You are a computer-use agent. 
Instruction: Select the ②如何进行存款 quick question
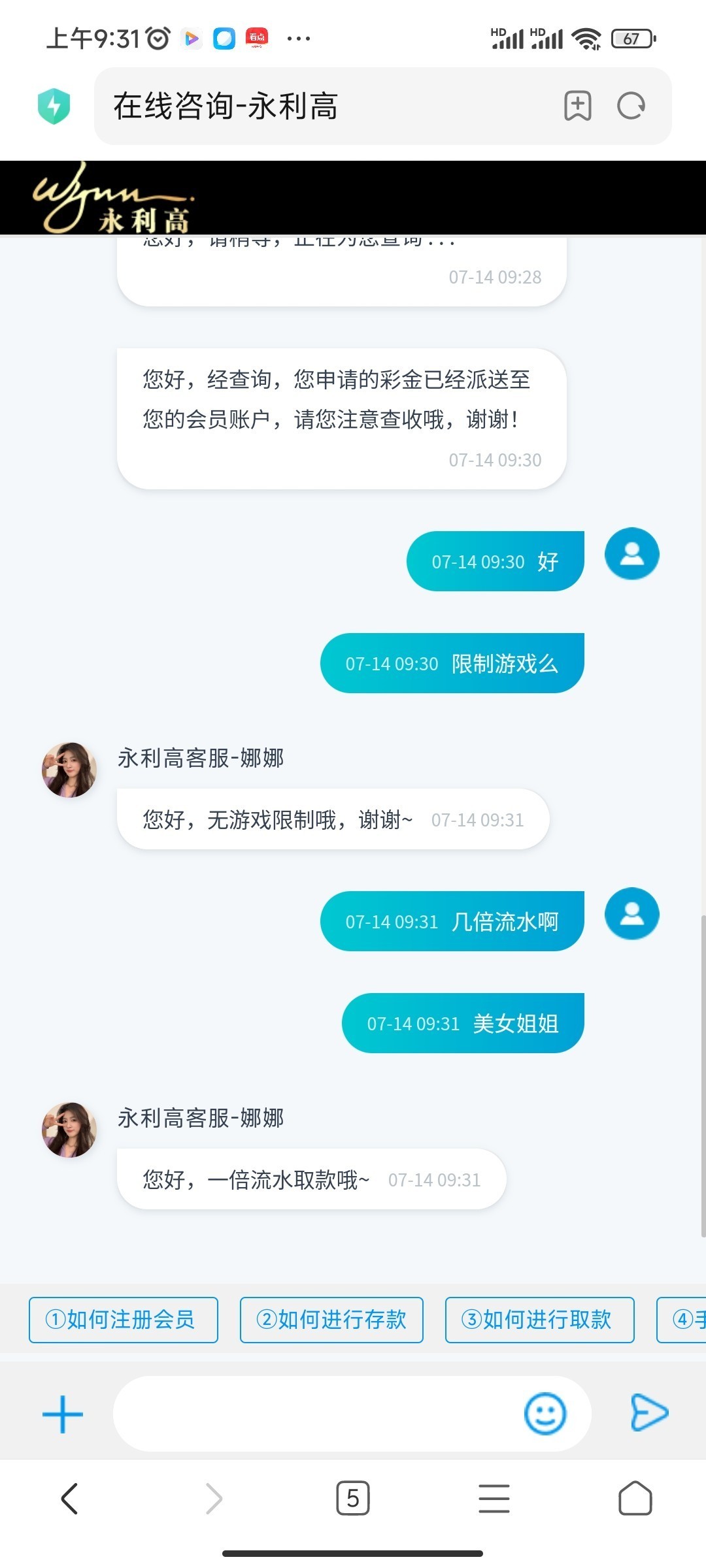click(x=331, y=1320)
